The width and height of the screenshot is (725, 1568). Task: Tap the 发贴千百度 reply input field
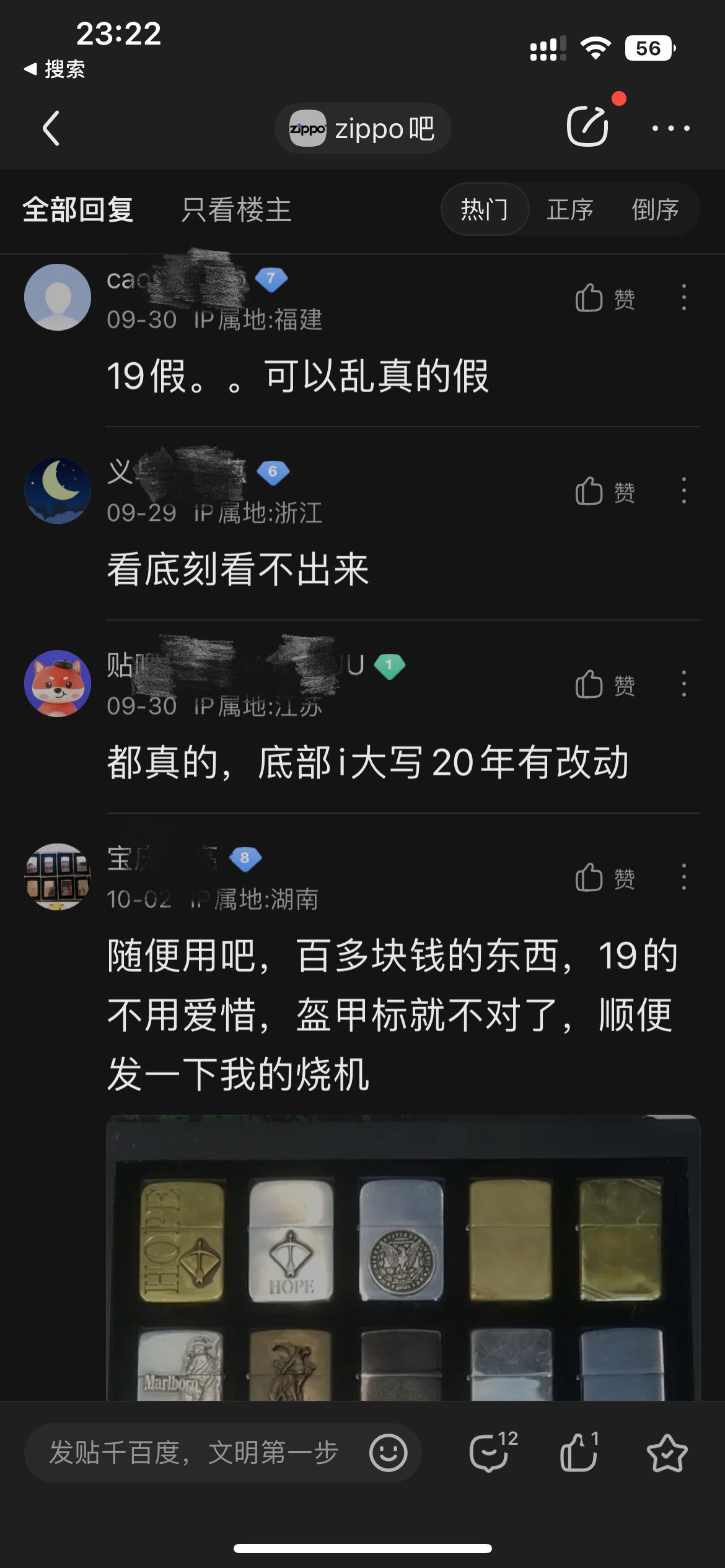[x=193, y=1452]
